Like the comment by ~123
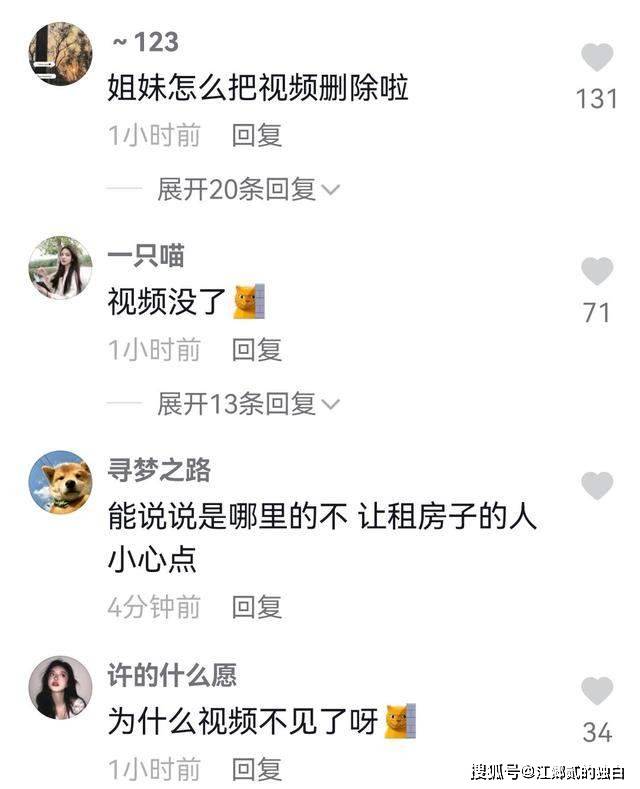Viewport: 640px width, 789px height. point(597,58)
